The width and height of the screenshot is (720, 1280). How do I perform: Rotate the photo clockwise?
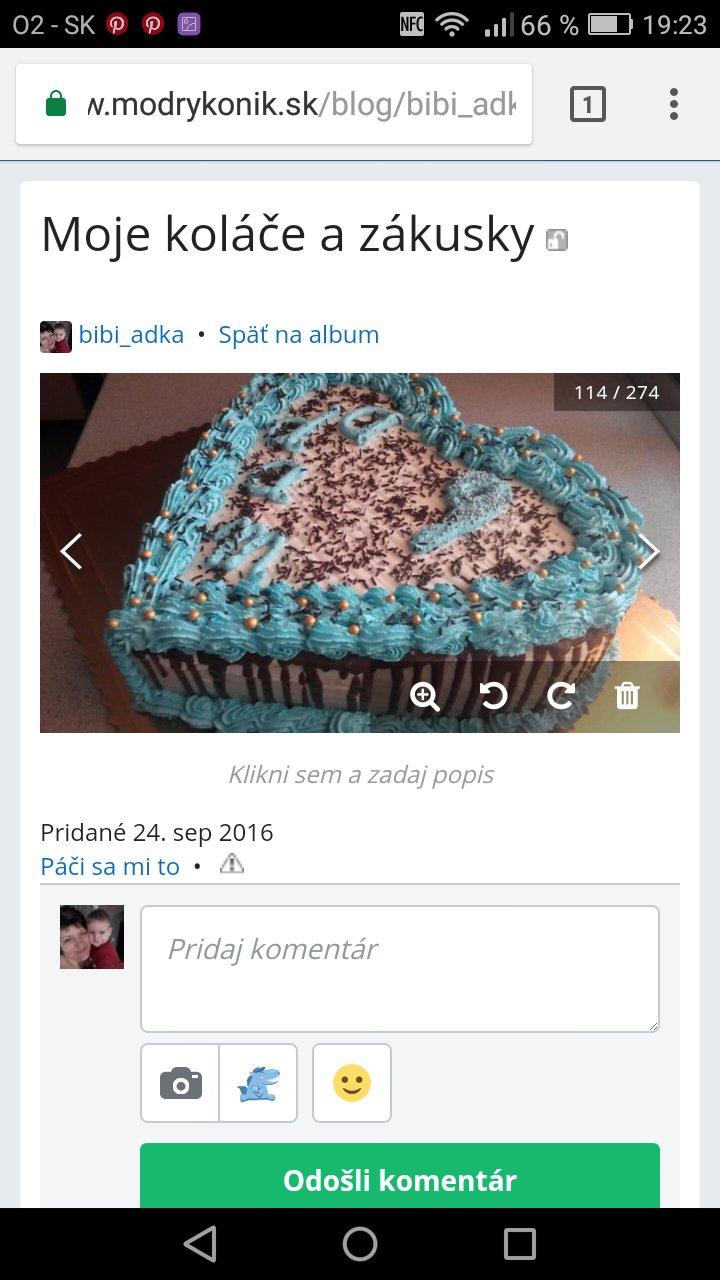pos(561,696)
